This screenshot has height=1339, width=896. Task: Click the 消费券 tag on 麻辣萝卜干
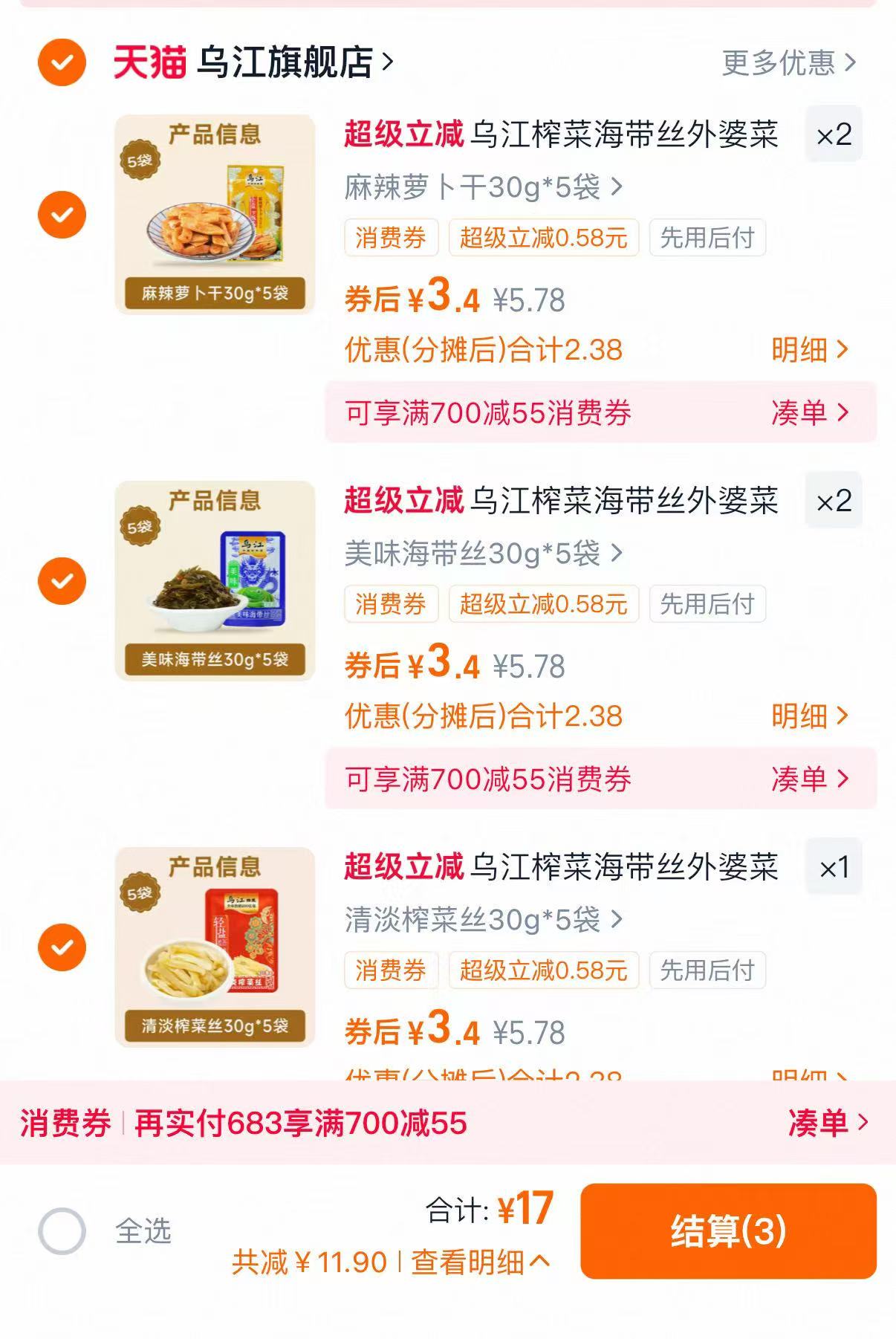point(392,238)
